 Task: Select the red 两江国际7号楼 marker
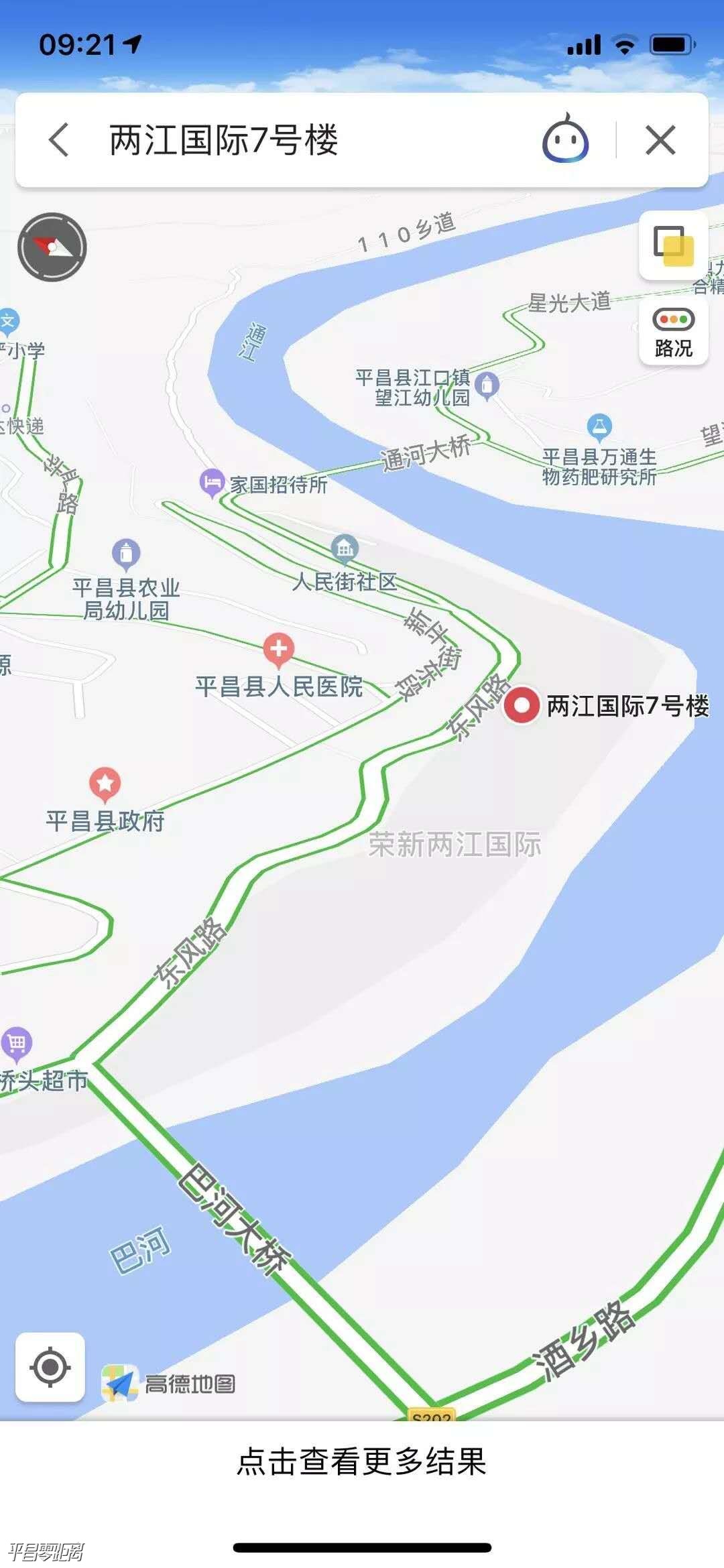tap(522, 705)
